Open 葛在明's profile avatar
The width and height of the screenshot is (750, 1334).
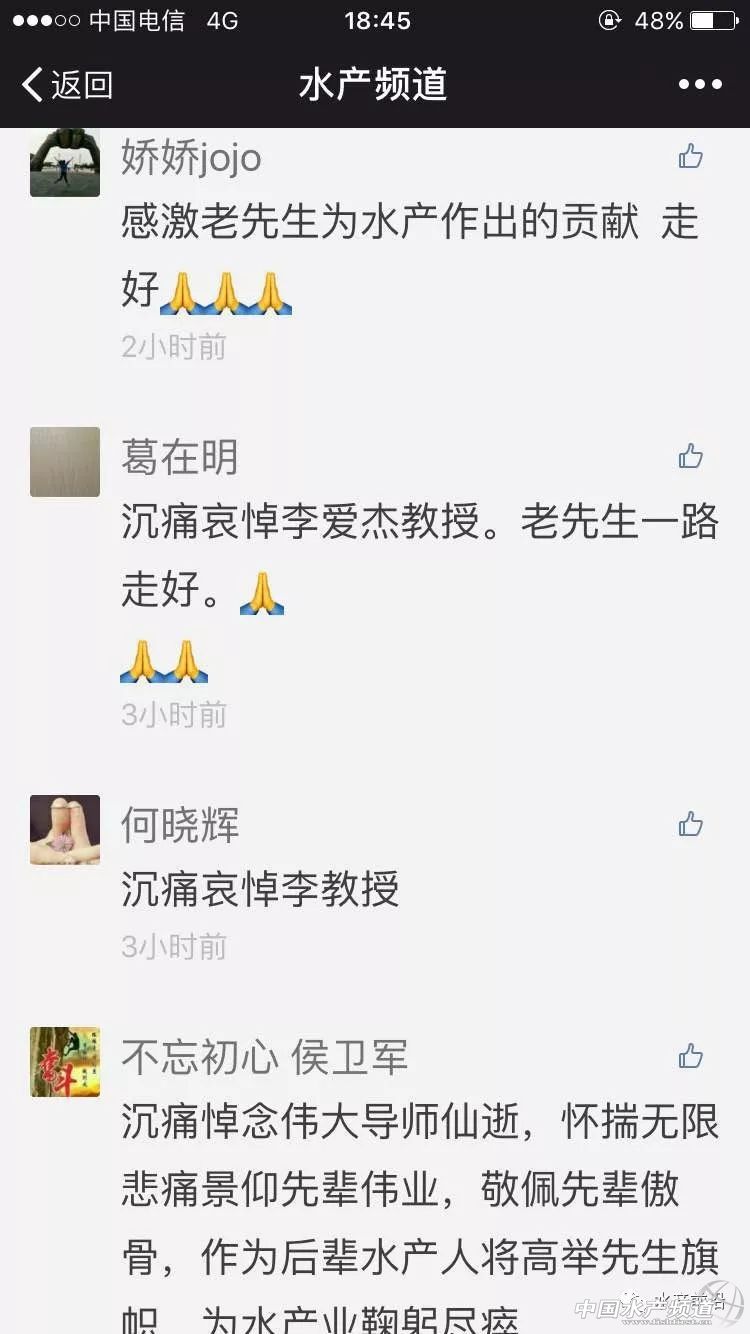(65, 462)
